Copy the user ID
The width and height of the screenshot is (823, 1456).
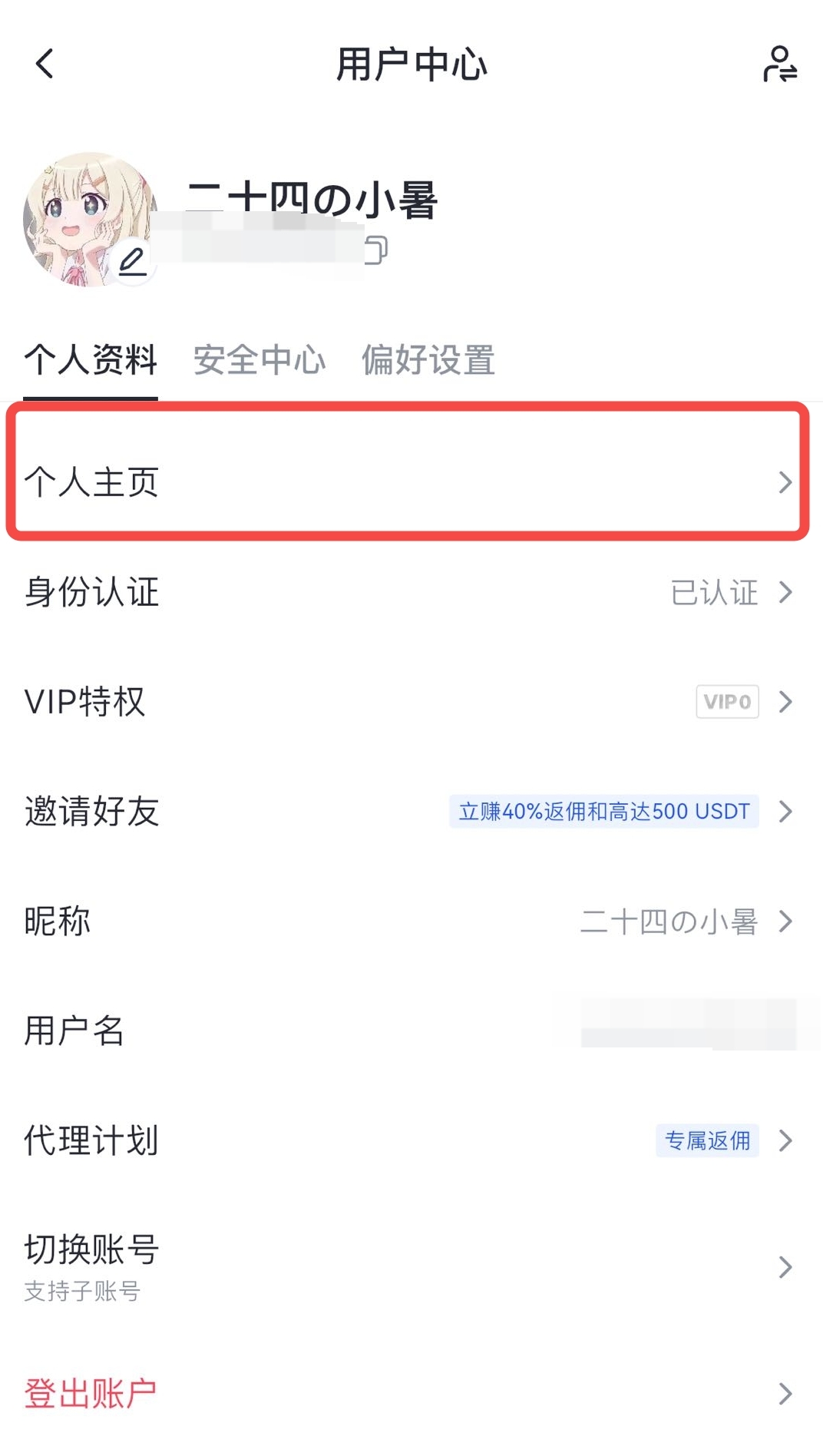(375, 250)
